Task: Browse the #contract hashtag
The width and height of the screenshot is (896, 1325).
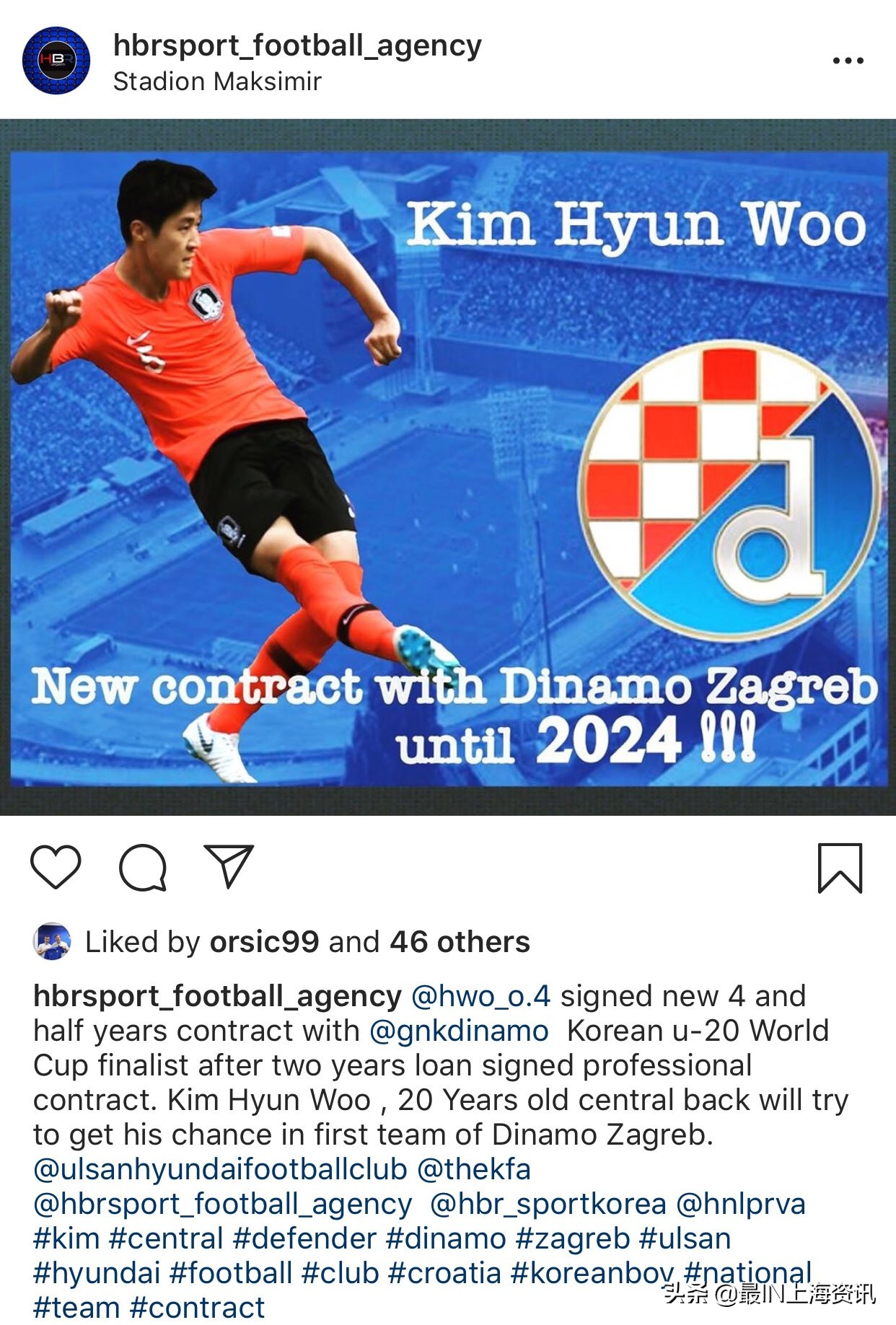Action: point(197,1308)
